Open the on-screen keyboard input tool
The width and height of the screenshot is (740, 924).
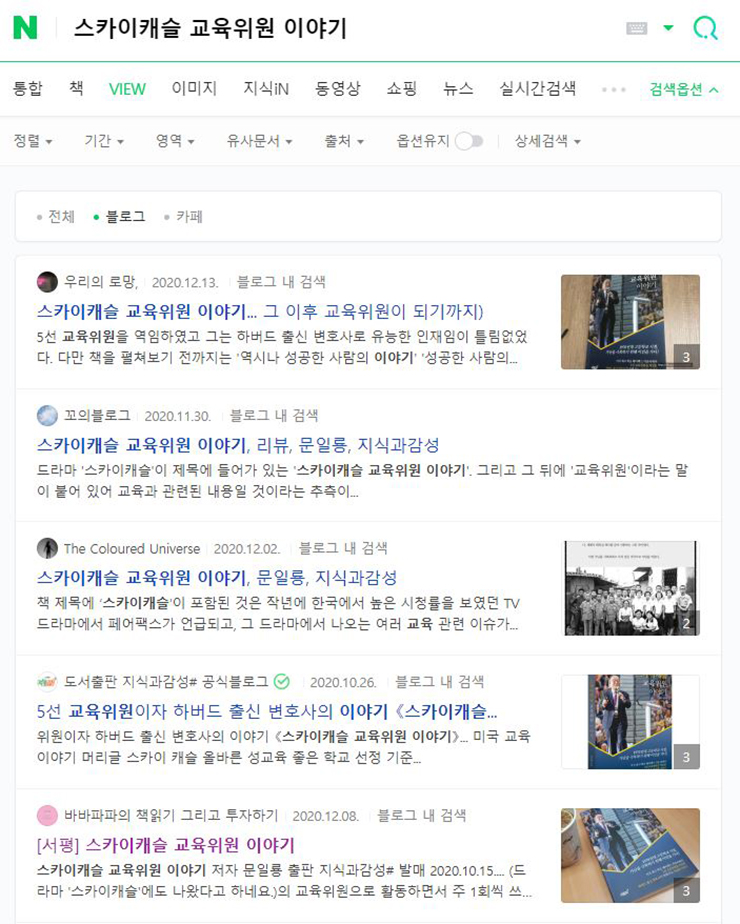point(637,28)
